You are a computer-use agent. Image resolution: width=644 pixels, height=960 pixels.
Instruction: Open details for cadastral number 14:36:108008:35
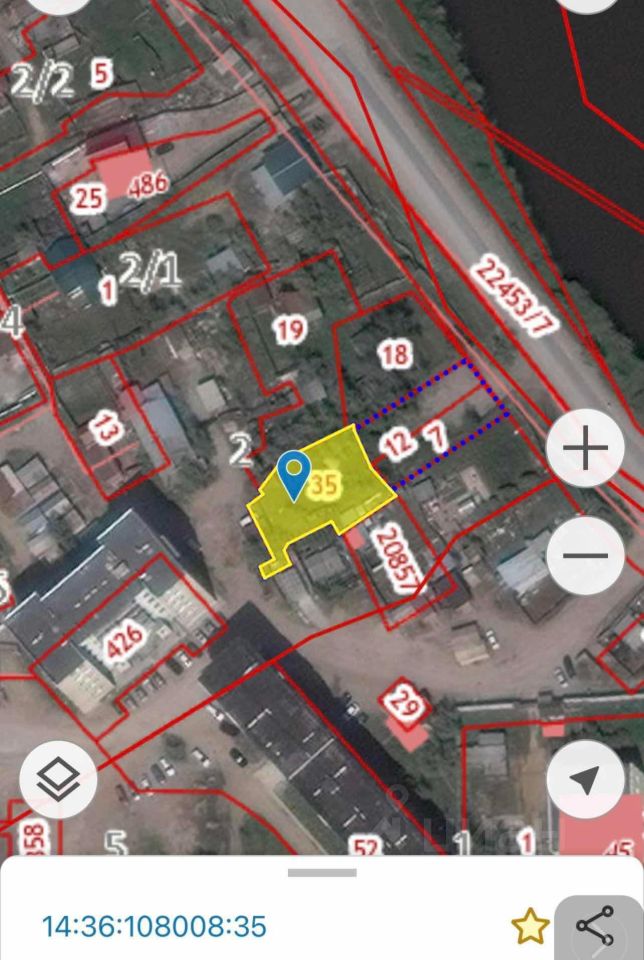click(x=154, y=926)
